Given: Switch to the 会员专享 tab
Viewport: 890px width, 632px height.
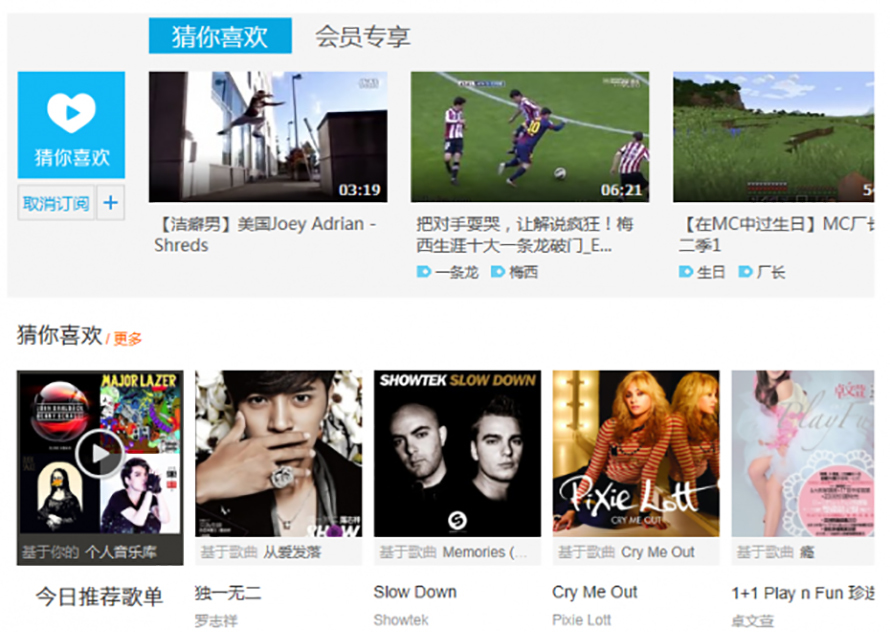Looking at the screenshot, I should (363, 37).
